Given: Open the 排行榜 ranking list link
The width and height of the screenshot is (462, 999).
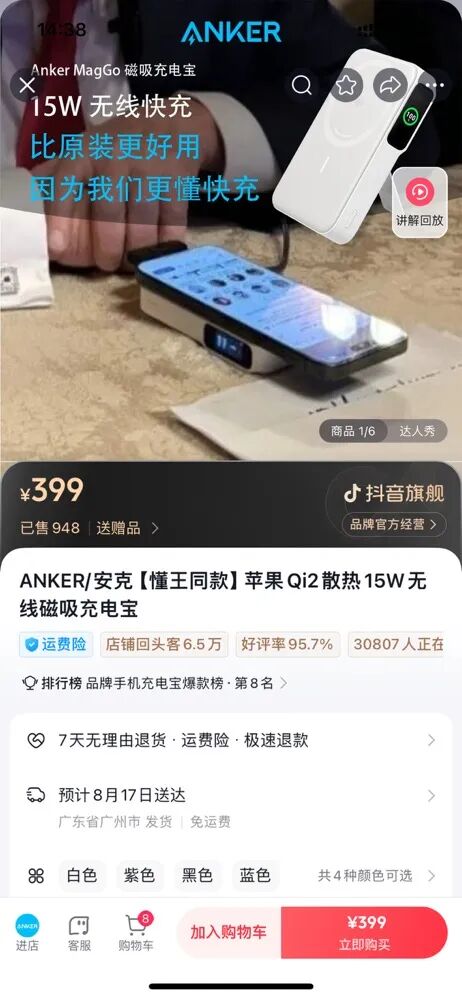Looking at the screenshot, I should 154,683.
